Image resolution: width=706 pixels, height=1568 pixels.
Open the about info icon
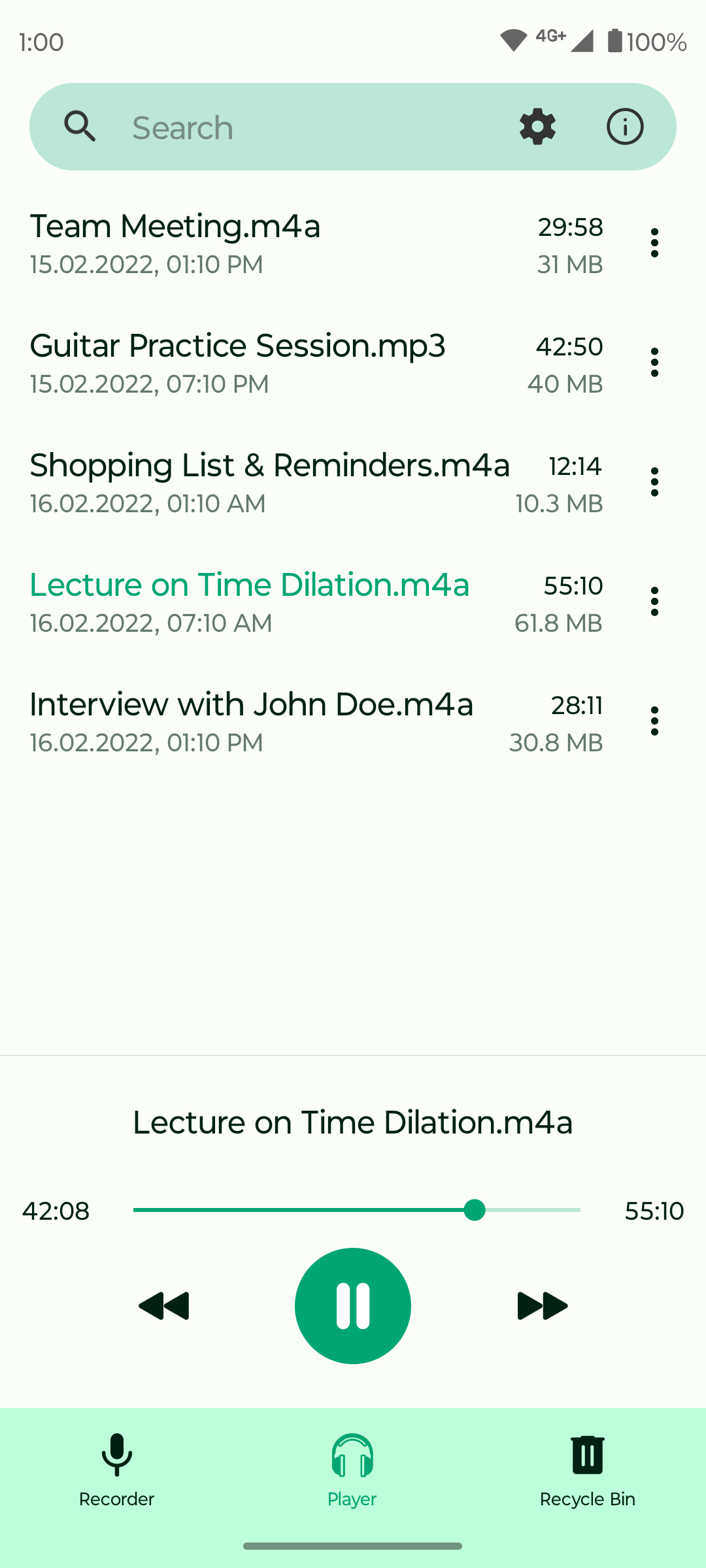pos(625,127)
